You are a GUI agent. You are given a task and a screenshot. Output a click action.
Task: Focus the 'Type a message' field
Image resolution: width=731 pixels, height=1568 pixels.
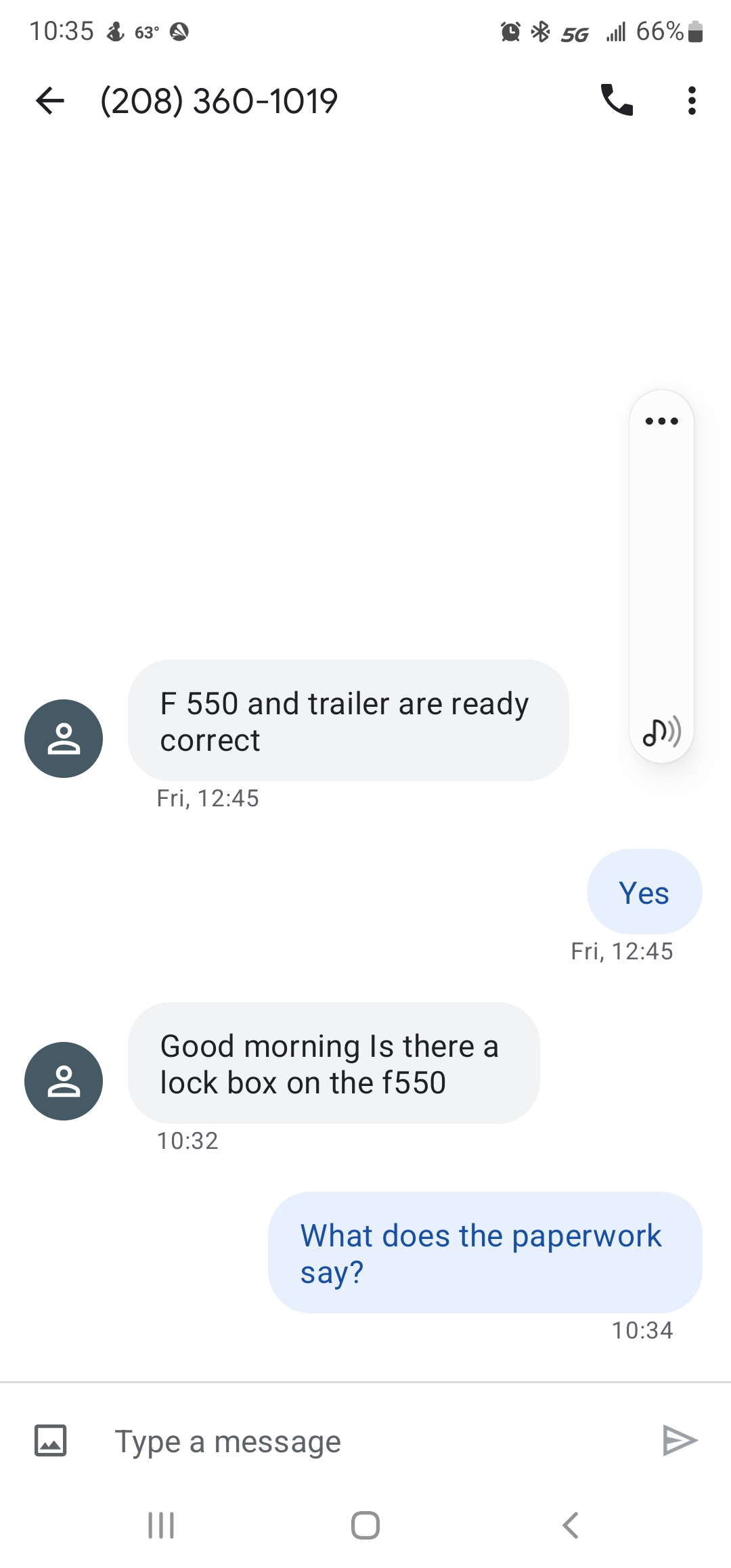365,1441
